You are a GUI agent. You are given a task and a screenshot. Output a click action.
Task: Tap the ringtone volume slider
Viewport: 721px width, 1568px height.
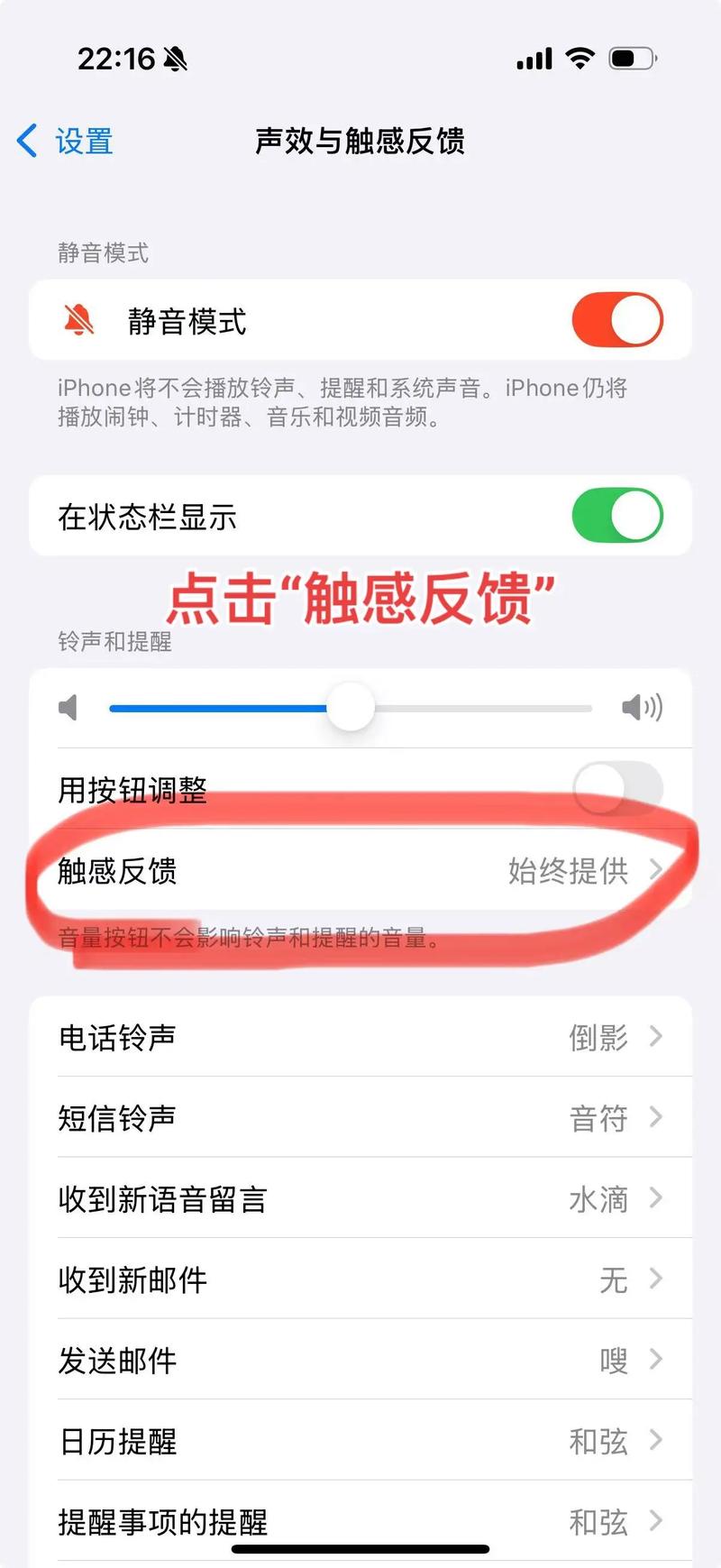(x=350, y=708)
